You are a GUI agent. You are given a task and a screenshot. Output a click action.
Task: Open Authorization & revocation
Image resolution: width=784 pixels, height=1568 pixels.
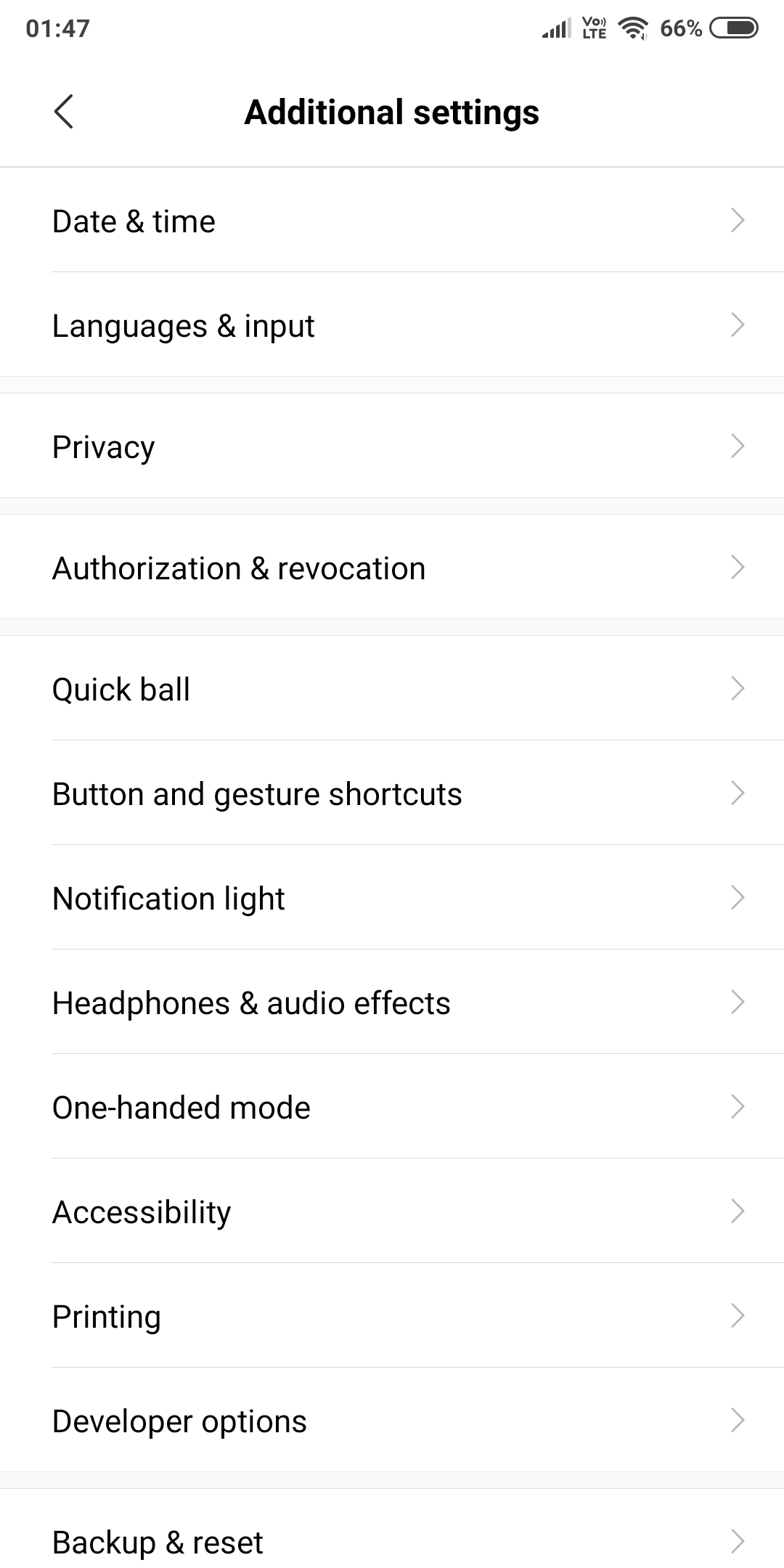[x=392, y=567]
